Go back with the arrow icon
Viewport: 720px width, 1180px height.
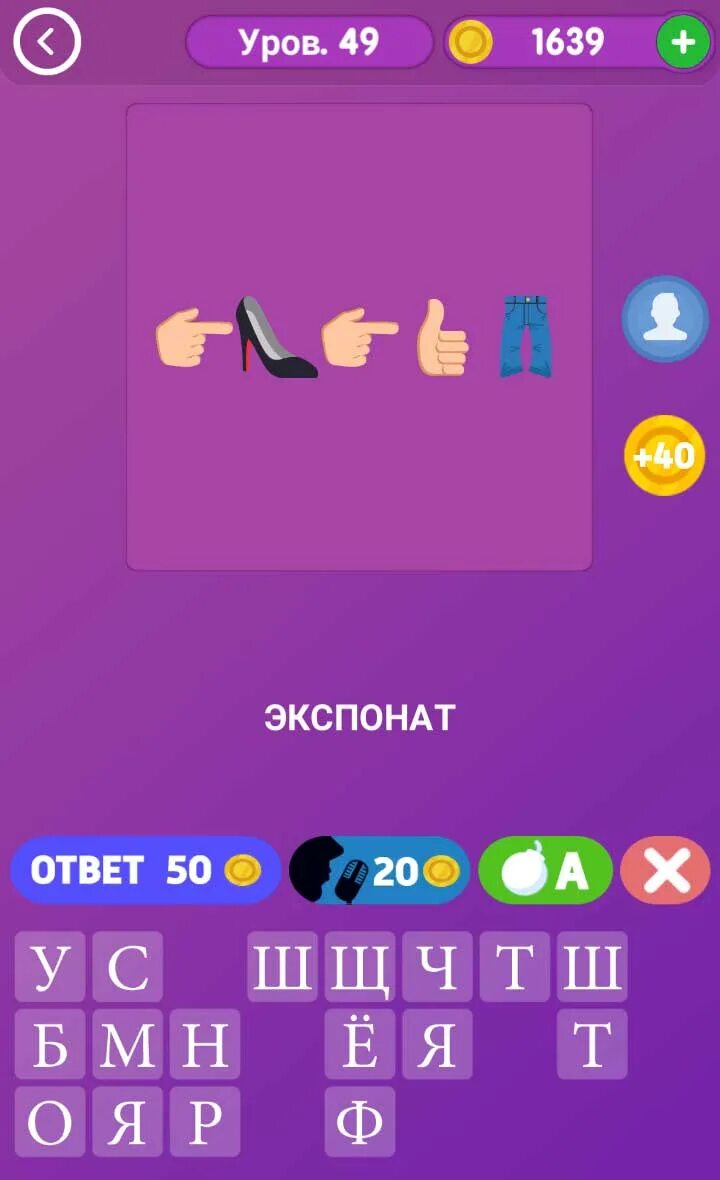point(47,41)
